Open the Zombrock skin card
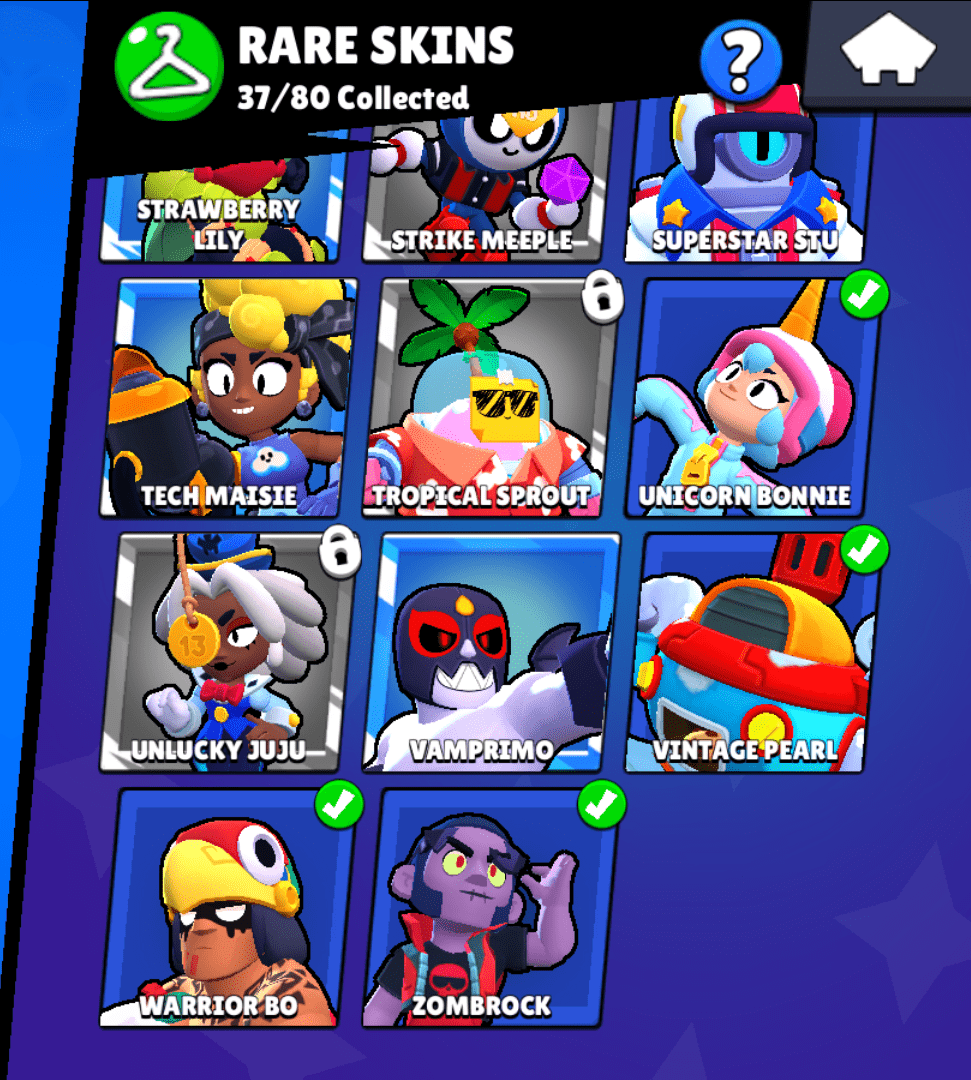Image resolution: width=971 pixels, height=1080 pixels. (x=488, y=908)
